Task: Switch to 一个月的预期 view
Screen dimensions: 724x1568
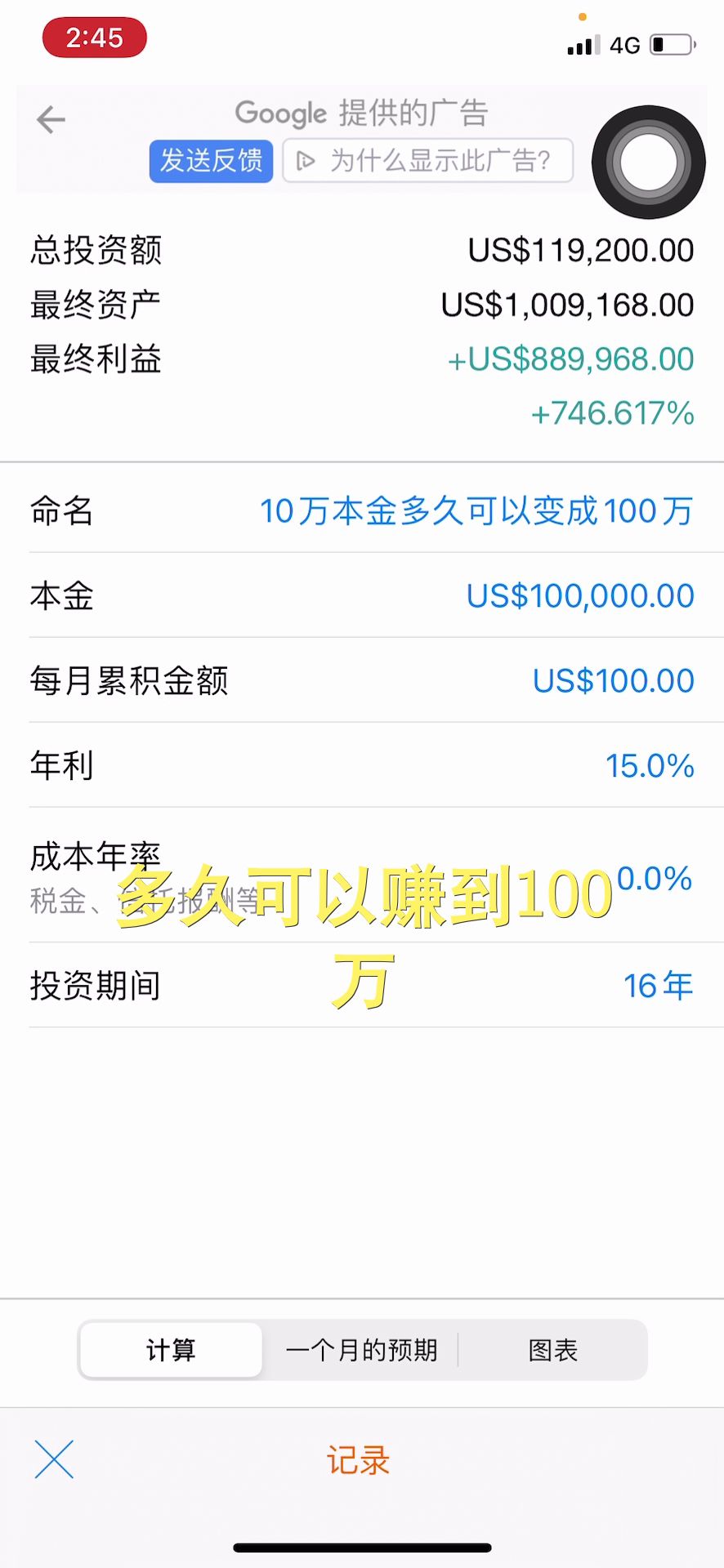Action: (x=361, y=1350)
